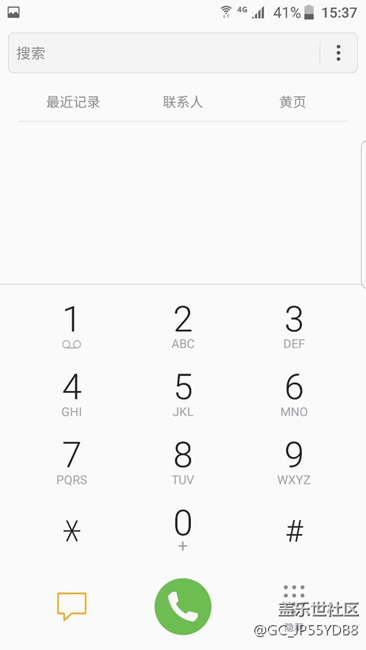This screenshot has height=650, width=366.
Task: Switch to the 联系人 tab
Action: point(183,102)
